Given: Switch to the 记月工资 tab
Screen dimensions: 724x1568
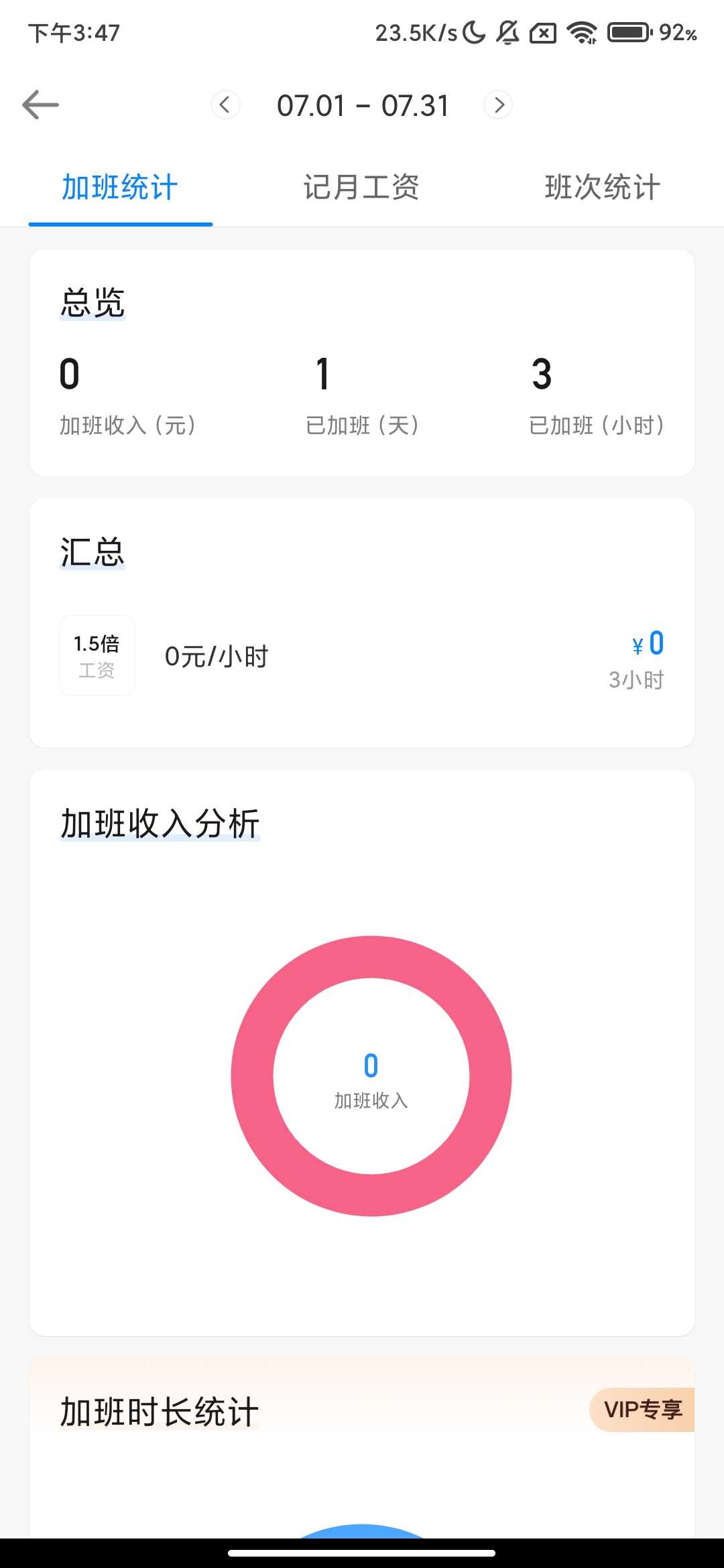Looking at the screenshot, I should [361, 188].
